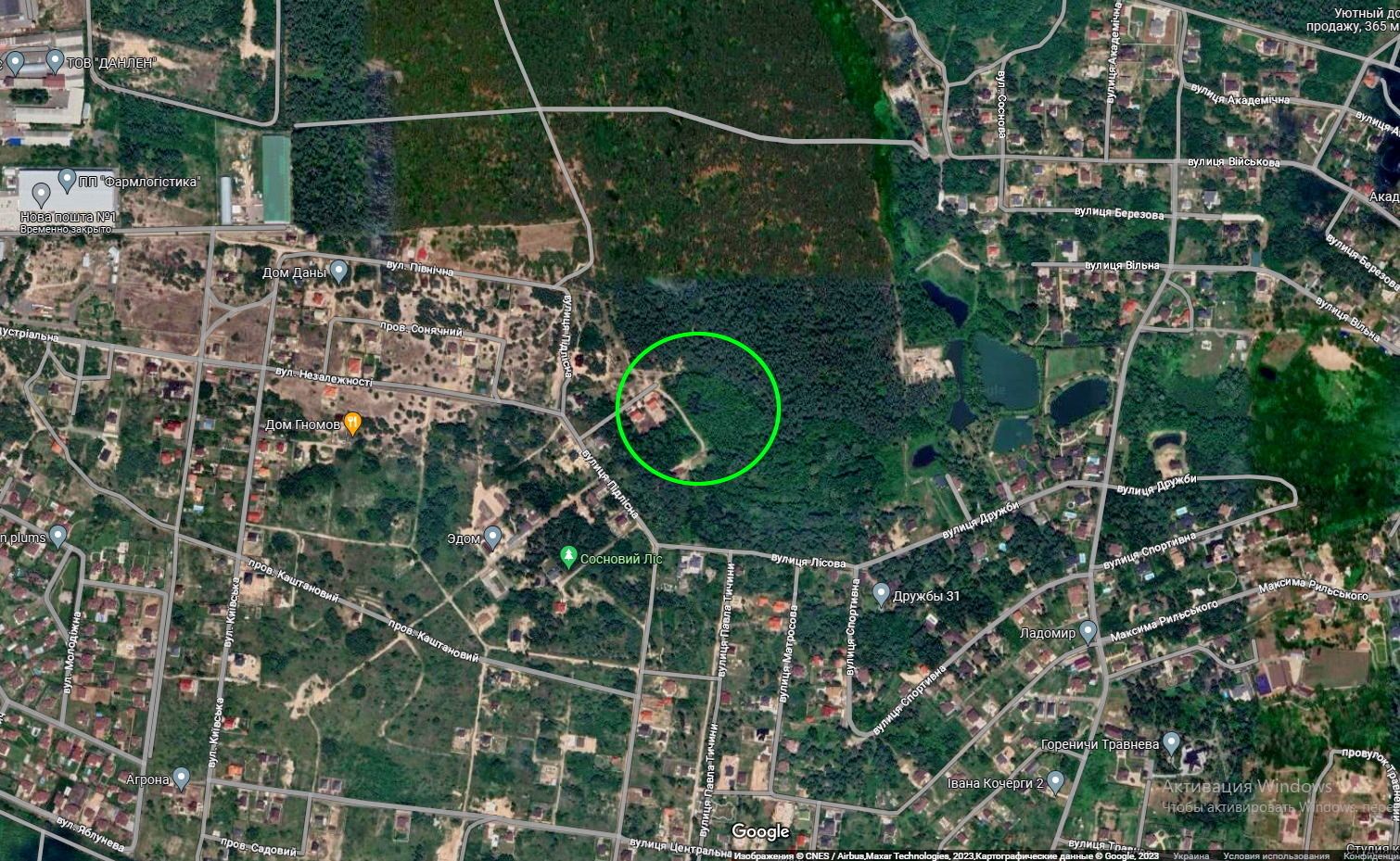Tap the Агрона place pin

(x=182, y=779)
